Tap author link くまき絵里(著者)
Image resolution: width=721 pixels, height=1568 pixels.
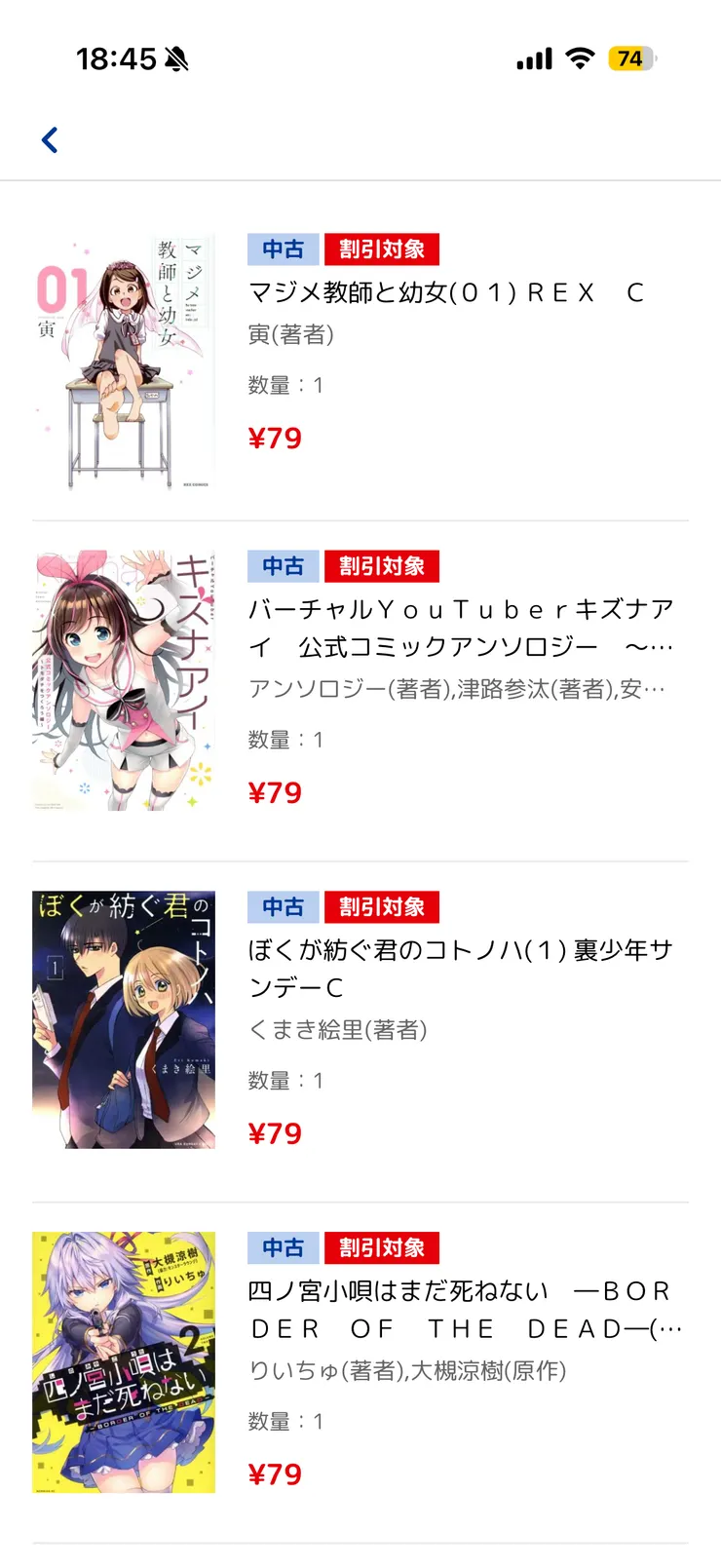pyautogui.click(x=340, y=1028)
